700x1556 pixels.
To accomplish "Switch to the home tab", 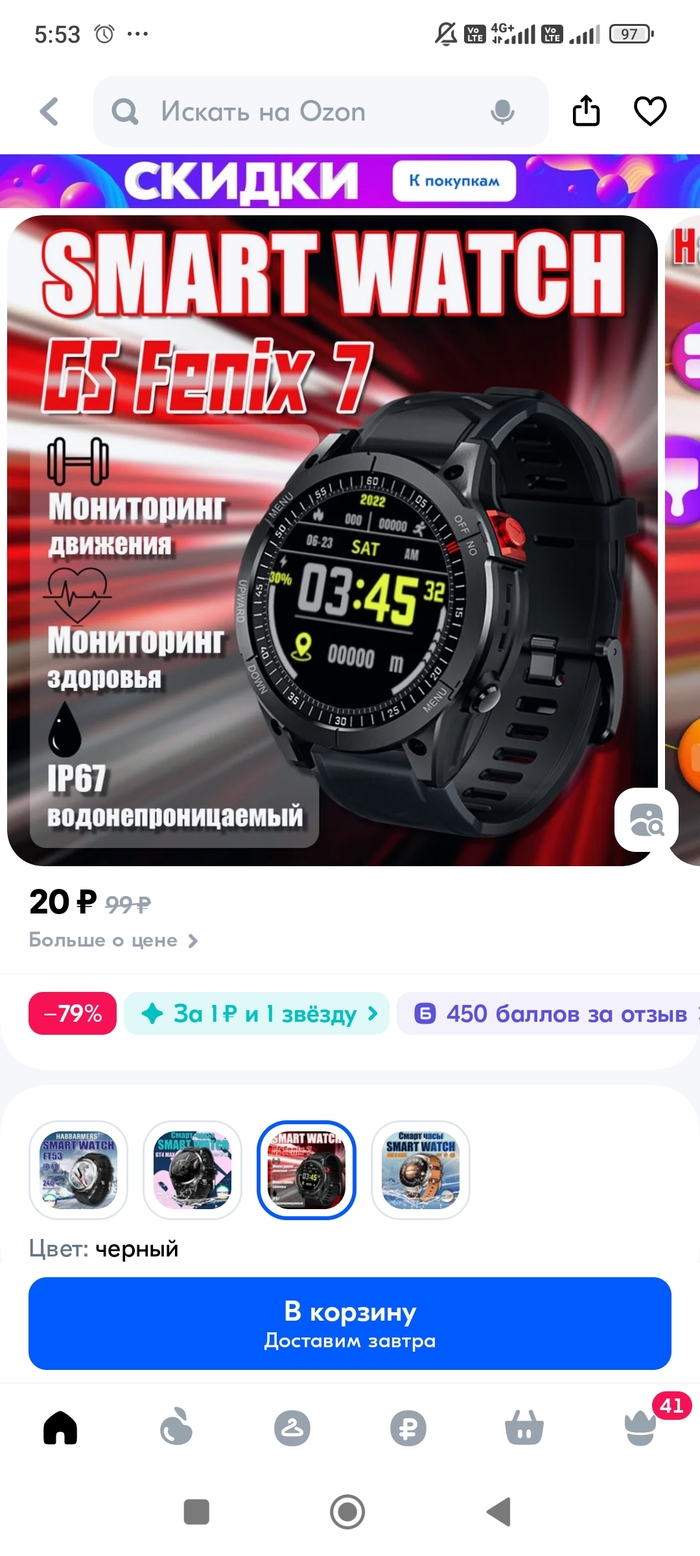I will click(x=60, y=1428).
